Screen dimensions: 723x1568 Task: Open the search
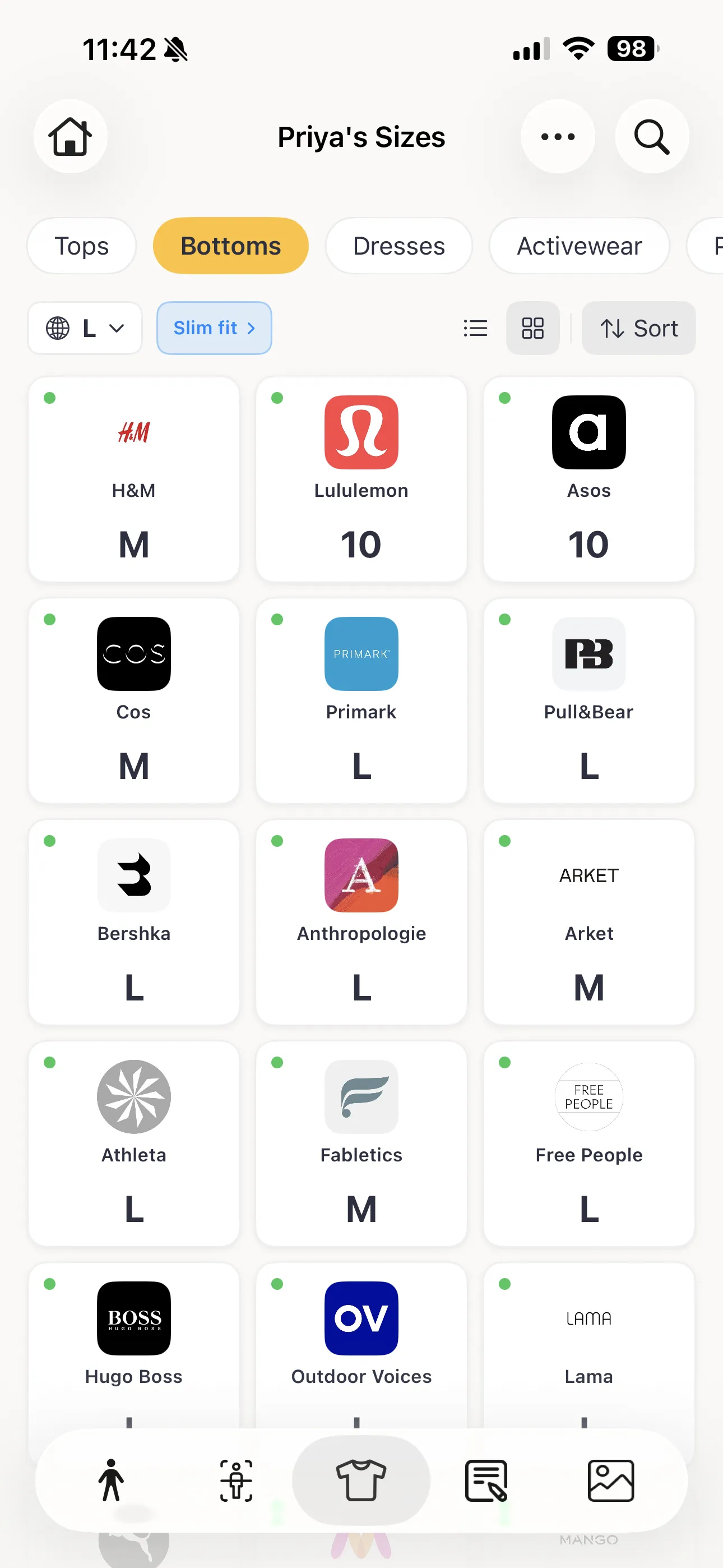click(652, 136)
